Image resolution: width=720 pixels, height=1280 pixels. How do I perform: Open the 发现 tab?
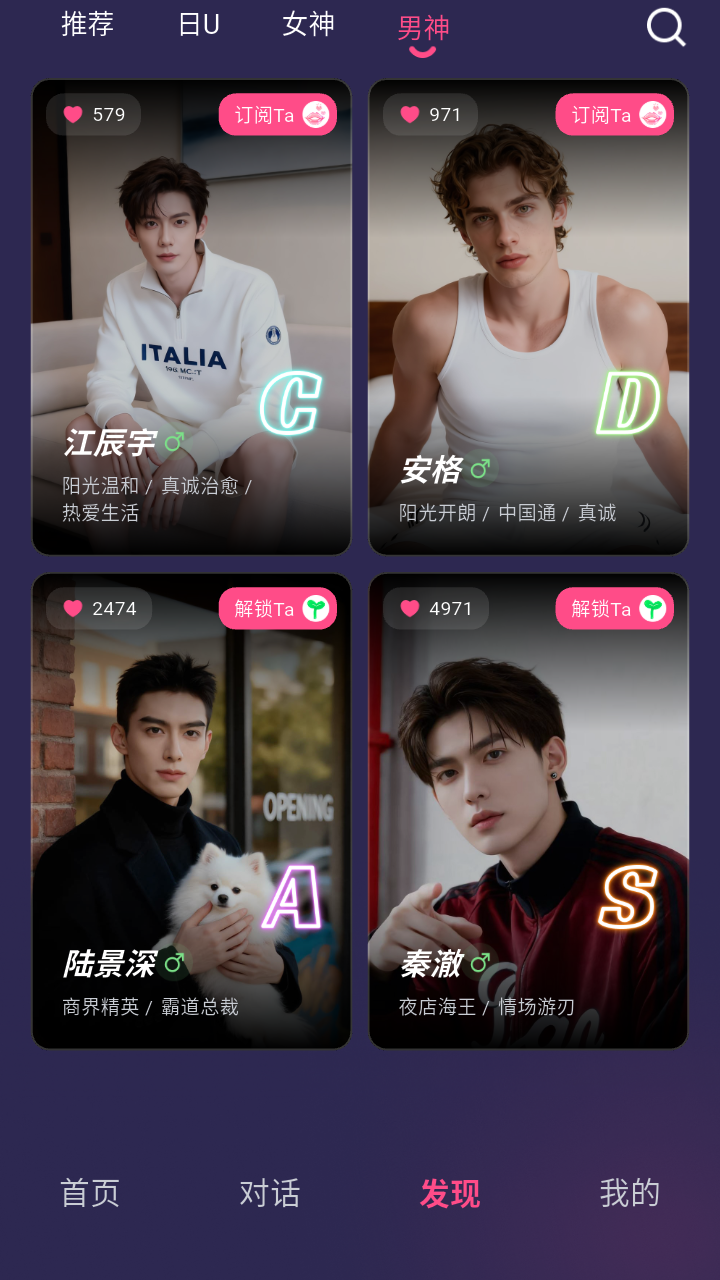click(x=450, y=1192)
